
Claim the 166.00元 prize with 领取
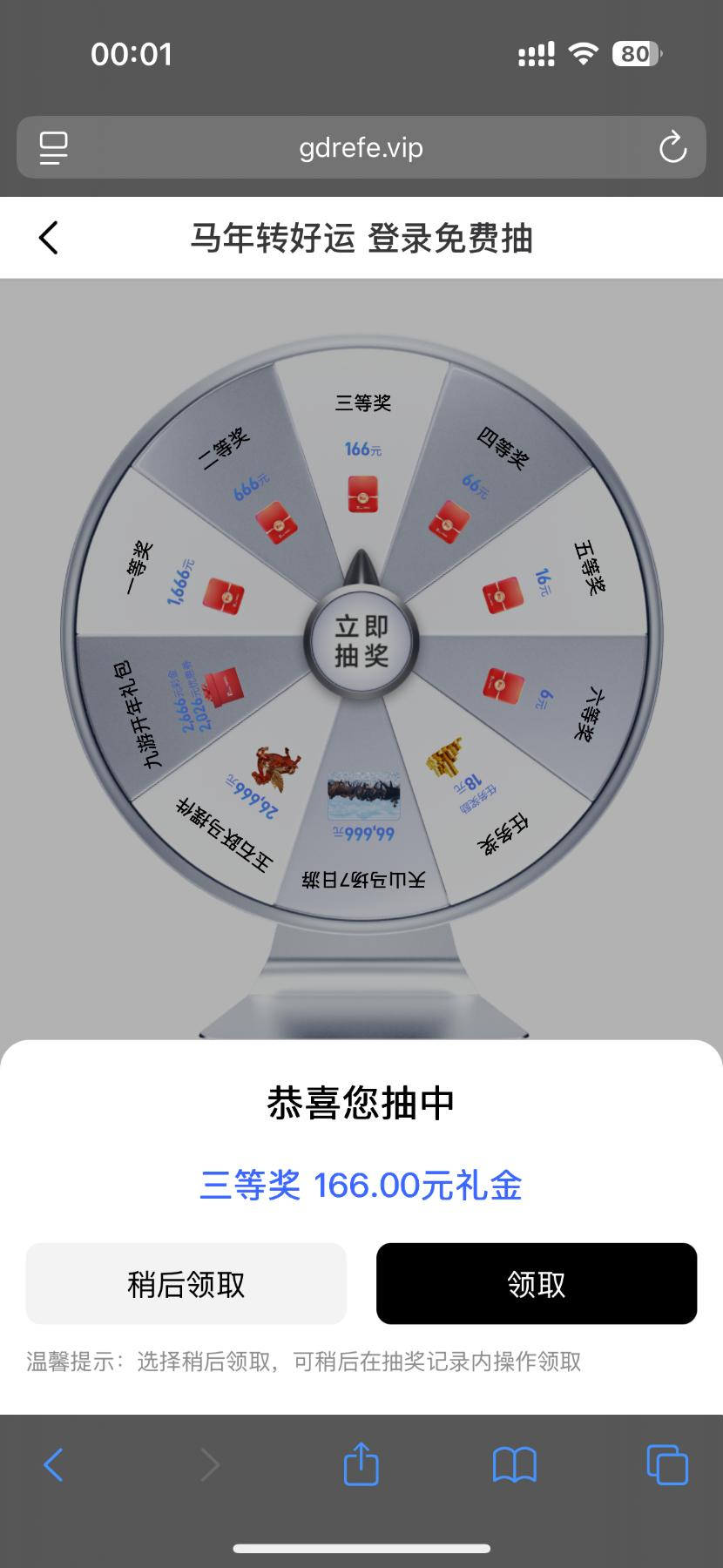coord(536,1284)
